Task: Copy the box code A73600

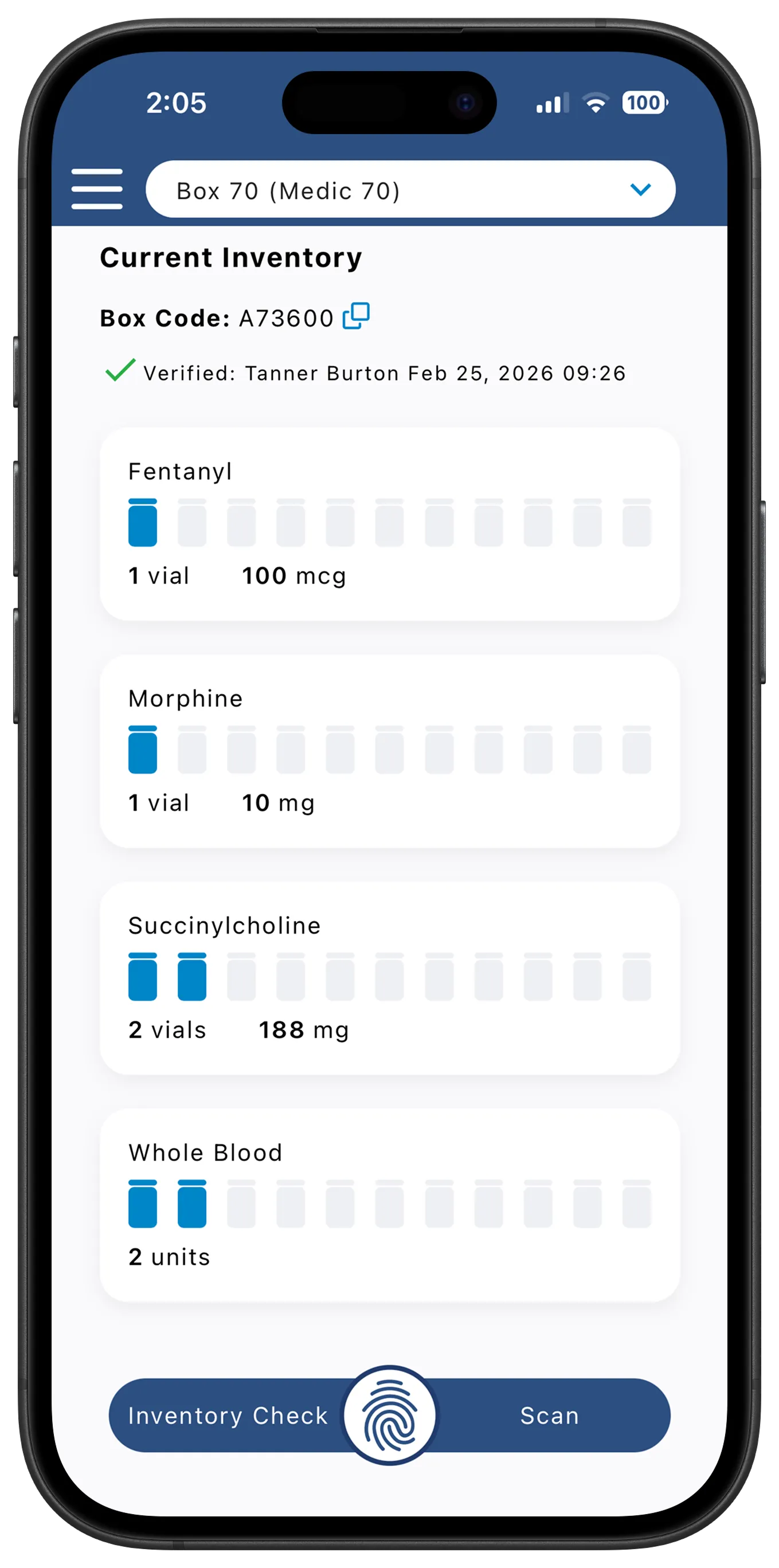Action: pyautogui.click(x=357, y=316)
